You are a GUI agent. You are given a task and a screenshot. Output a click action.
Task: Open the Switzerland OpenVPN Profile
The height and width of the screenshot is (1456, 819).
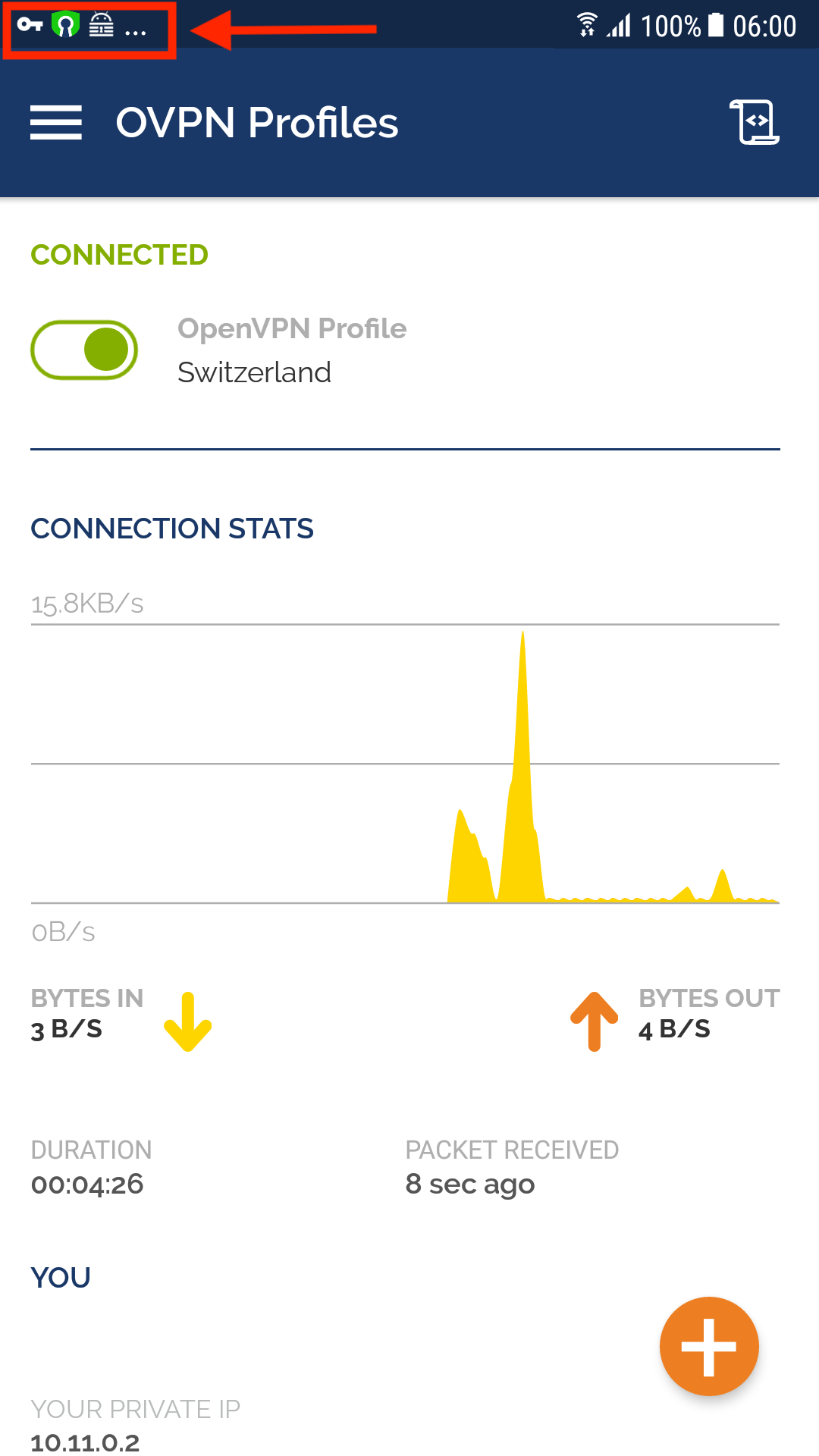pyautogui.click(x=292, y=350)
